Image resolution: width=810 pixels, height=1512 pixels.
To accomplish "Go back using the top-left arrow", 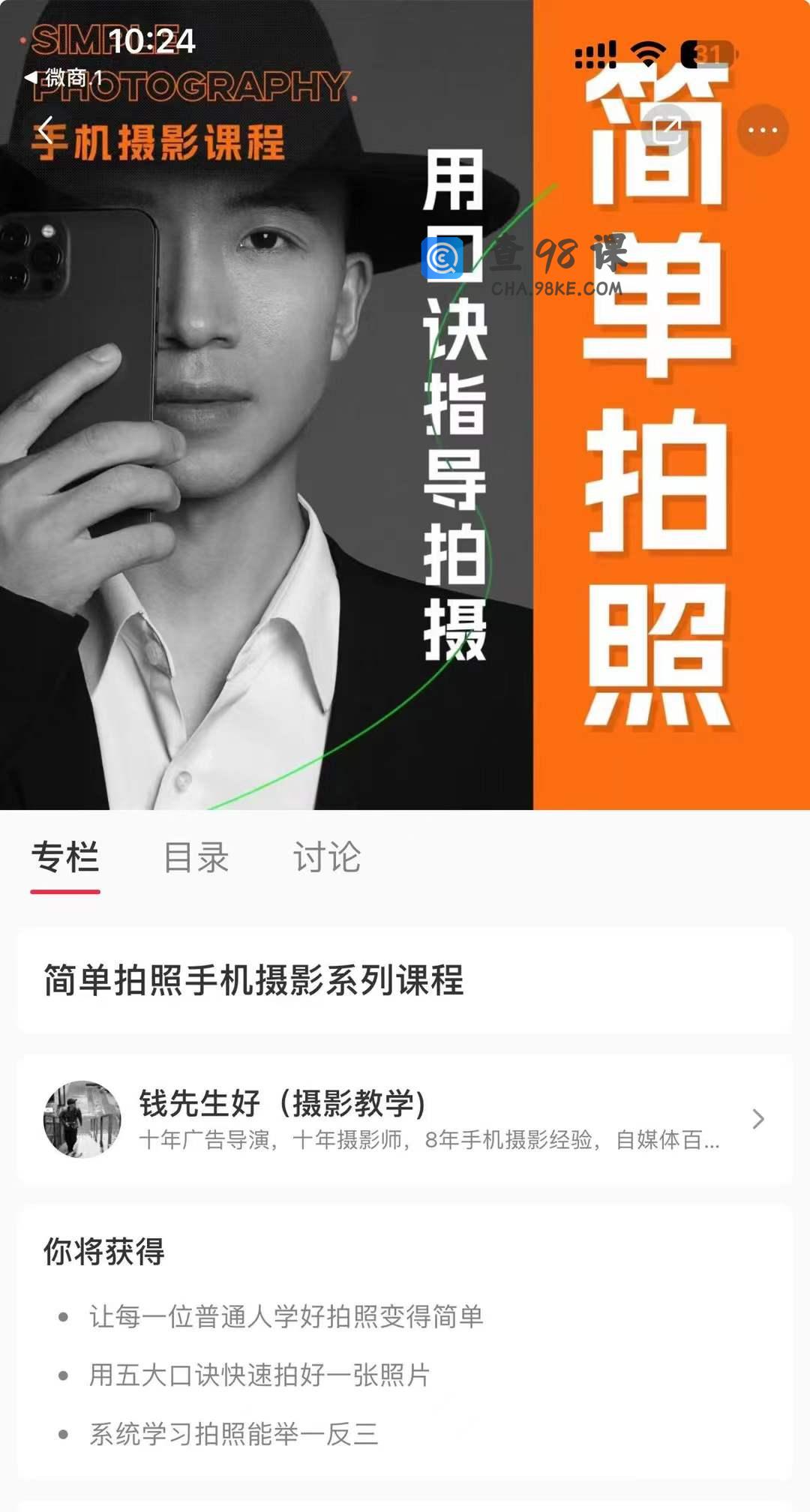I will 46,130.
